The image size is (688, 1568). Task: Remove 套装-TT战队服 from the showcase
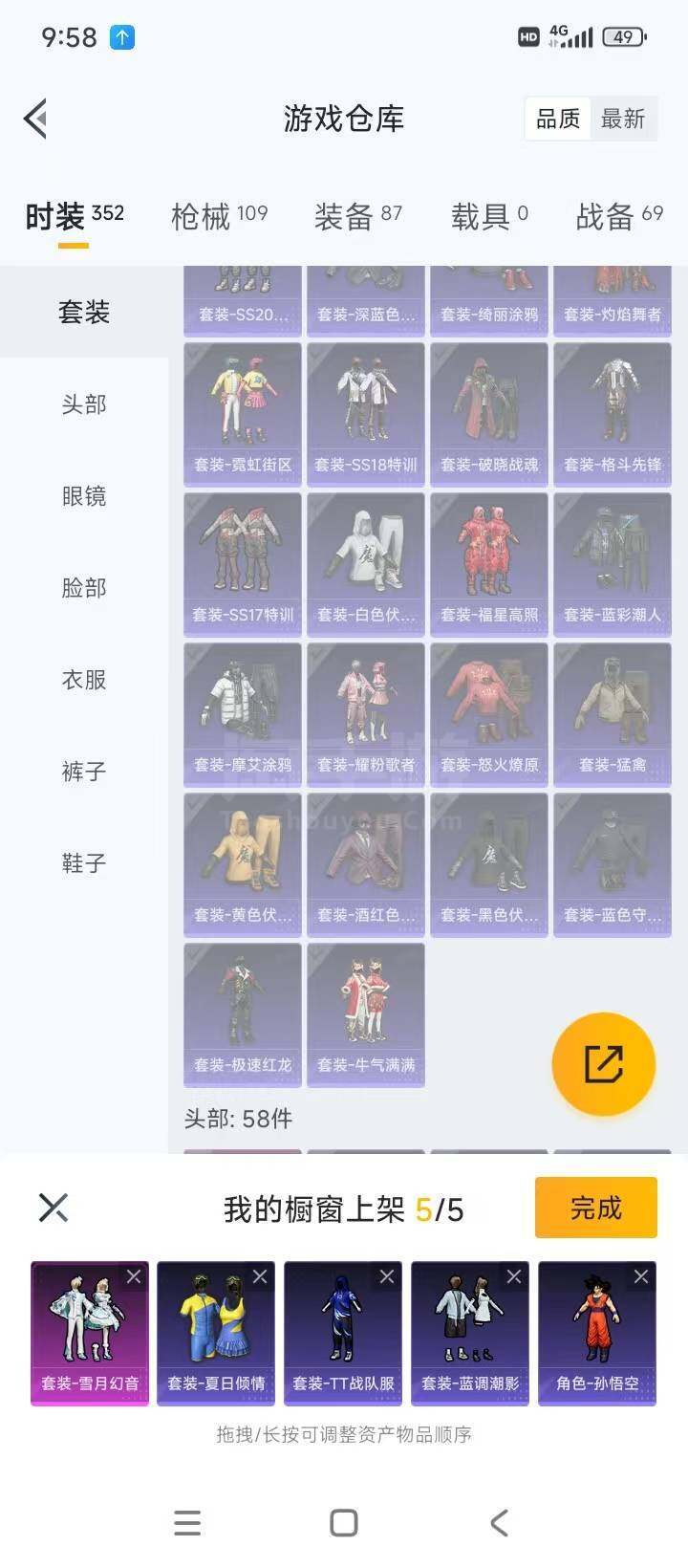coord(387,1276)
